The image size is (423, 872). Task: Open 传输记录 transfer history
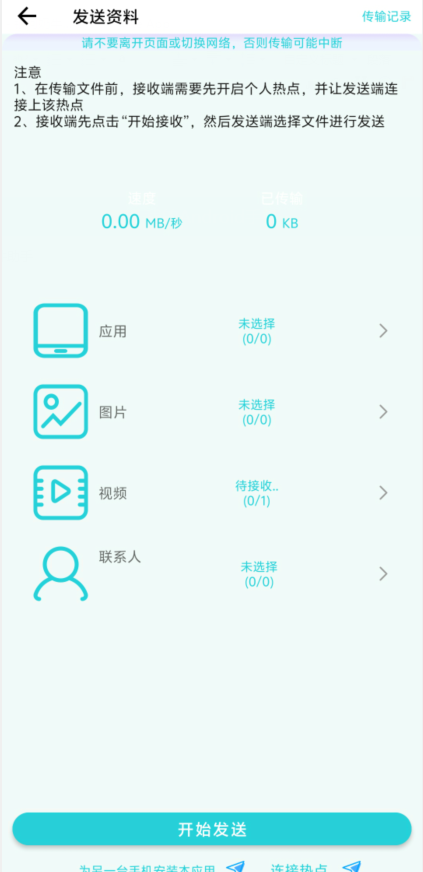point(386,17)
